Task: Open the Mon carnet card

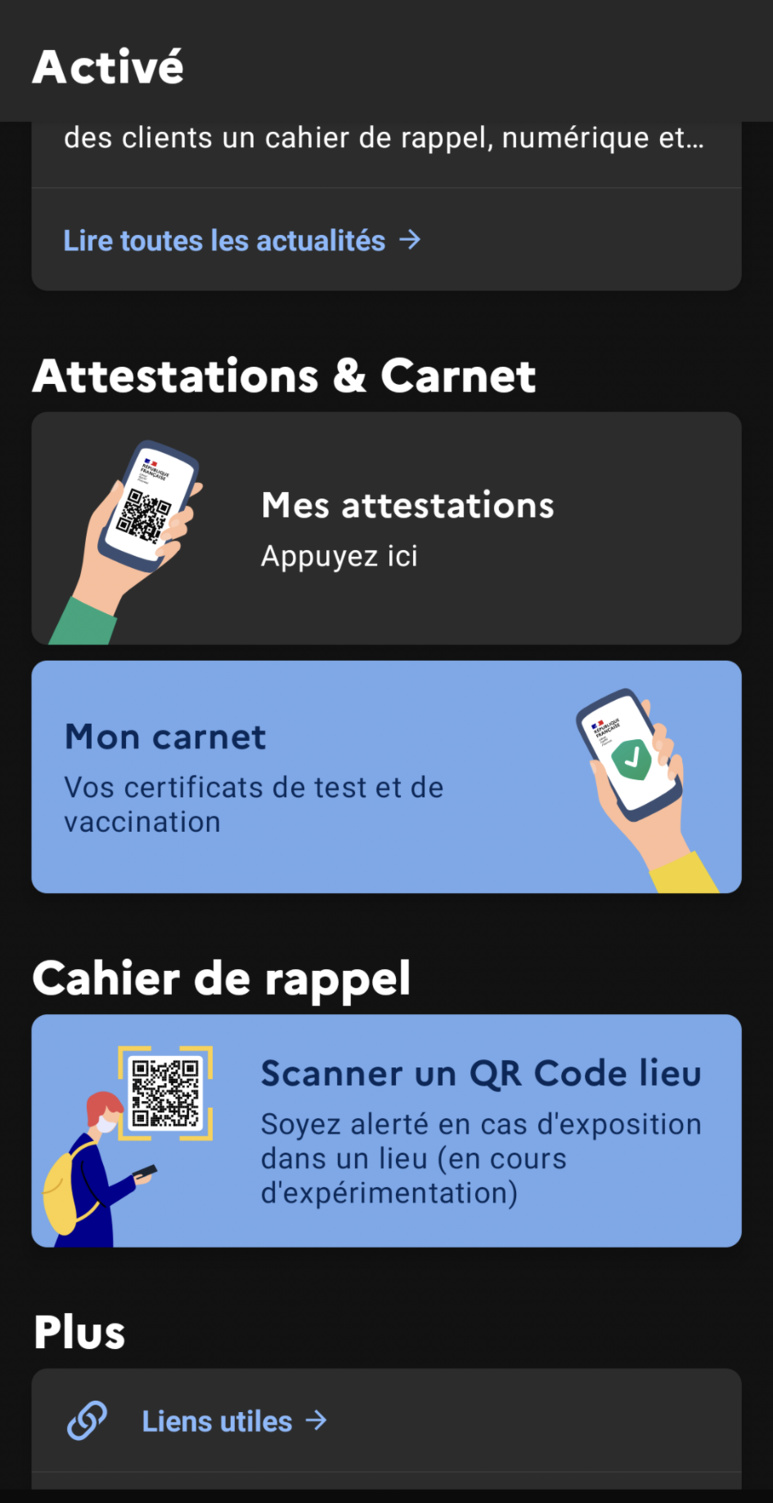Action: [386, 775]
